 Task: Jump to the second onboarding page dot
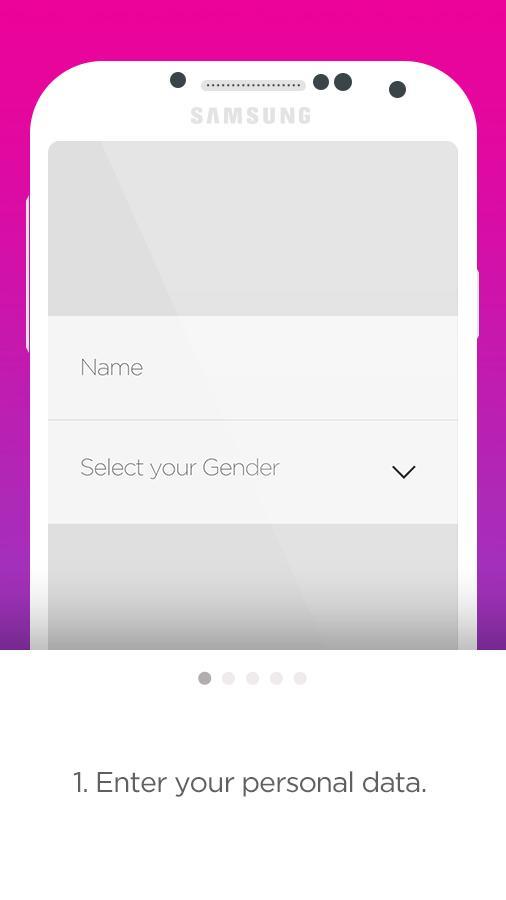228,678
